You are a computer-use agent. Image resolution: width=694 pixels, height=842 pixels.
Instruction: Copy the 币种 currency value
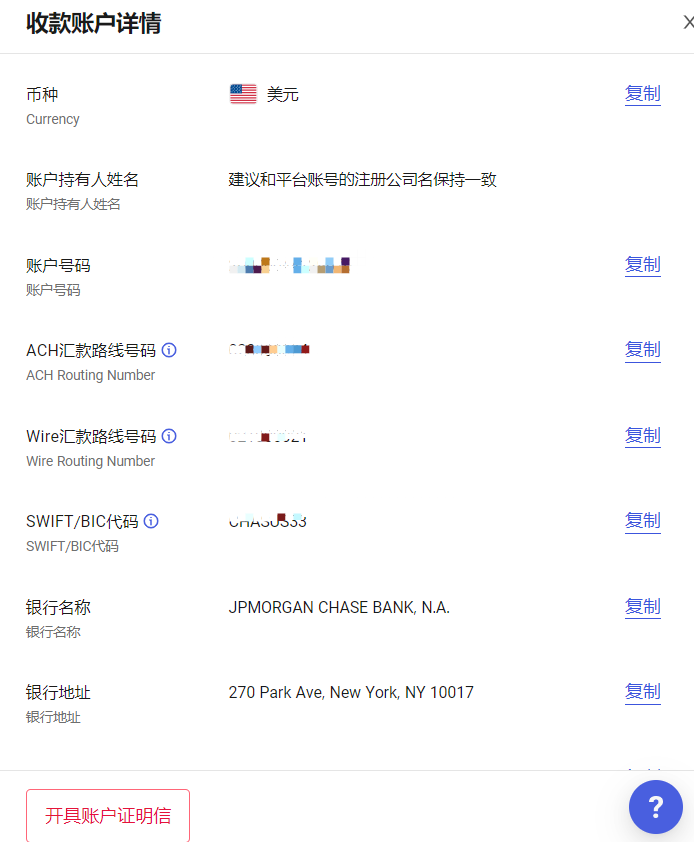tap(642, 94)
